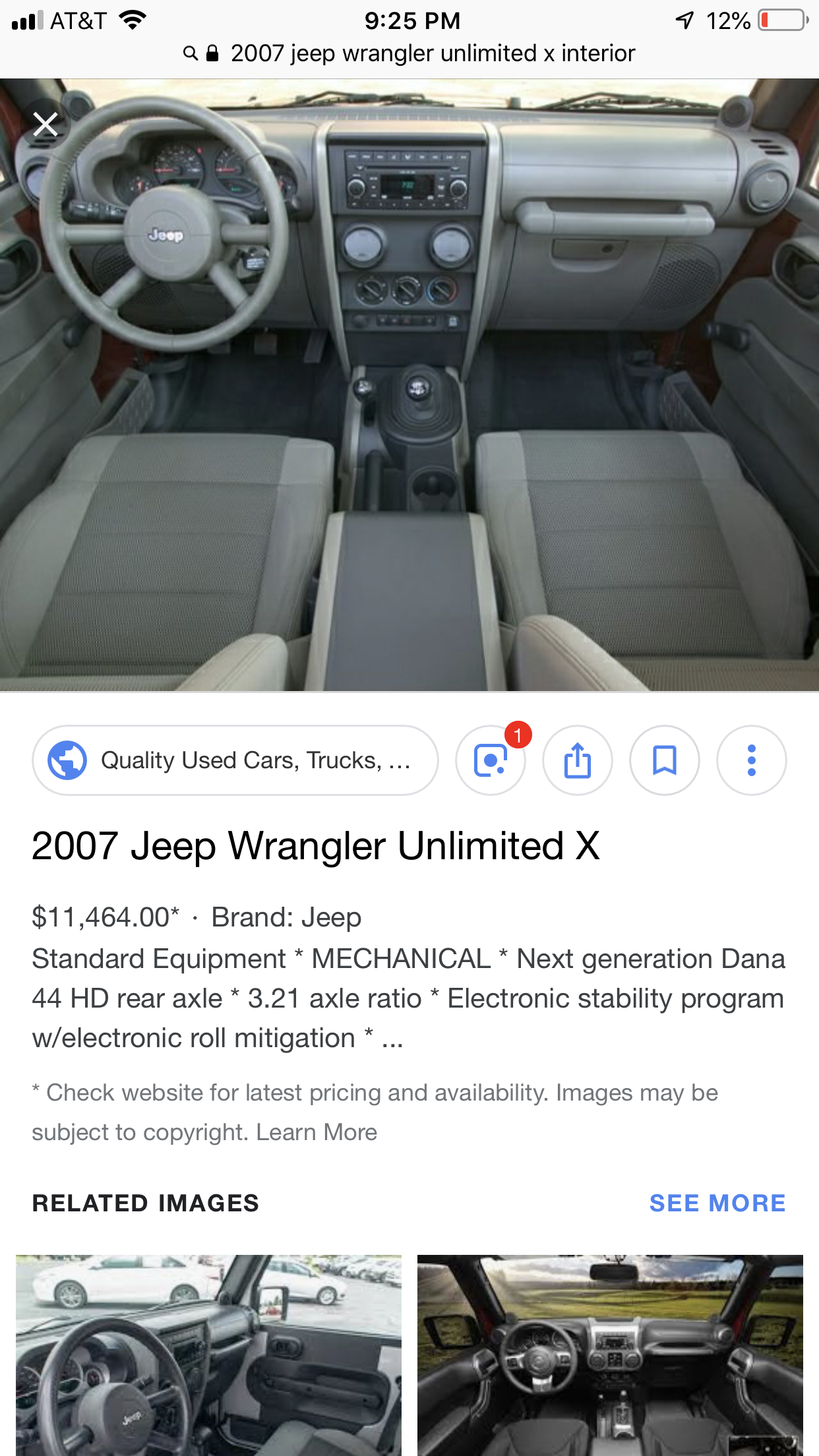
Task: View the main Jeep interior photo
Action: pyautogui.click(x=409, y=385)
